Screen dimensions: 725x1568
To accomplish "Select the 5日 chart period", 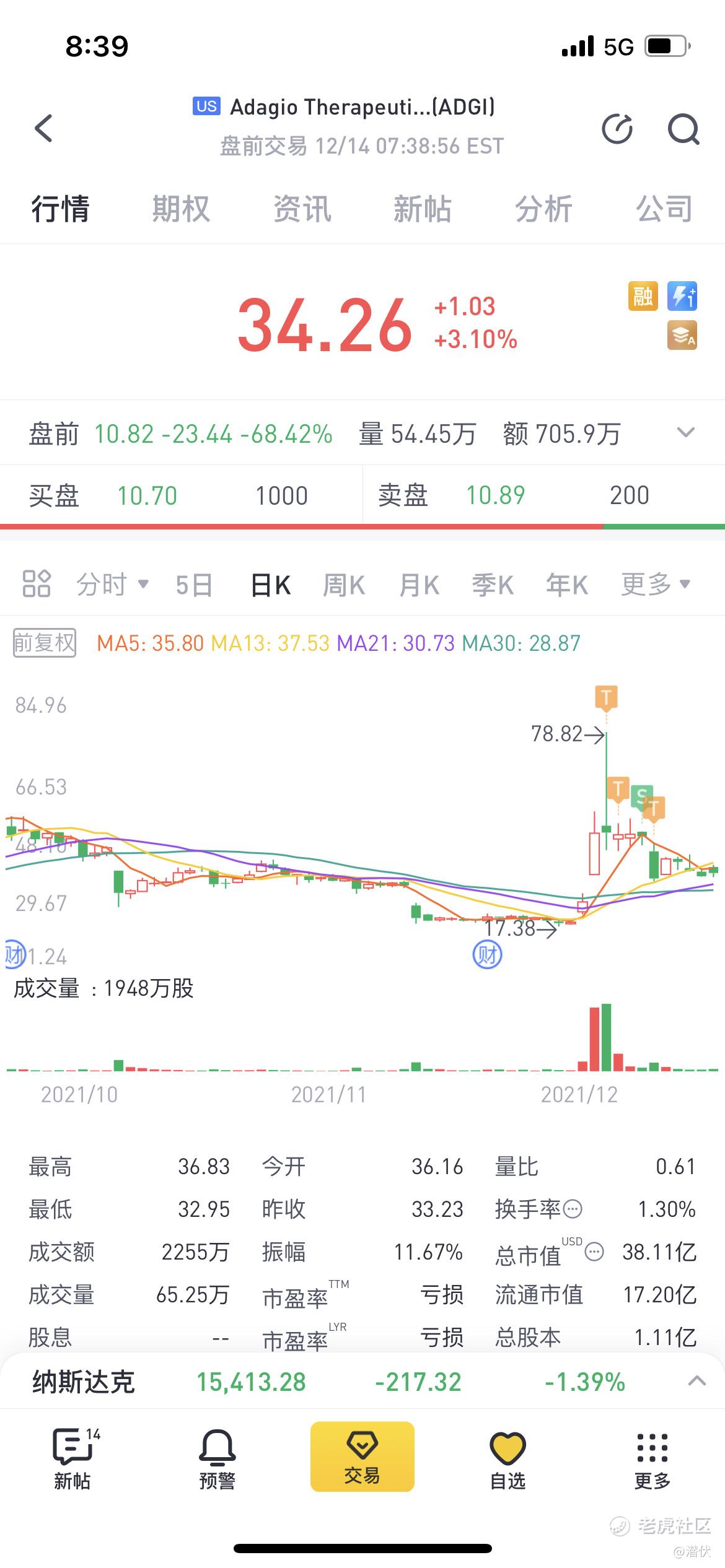I will (x=194, y=585).
